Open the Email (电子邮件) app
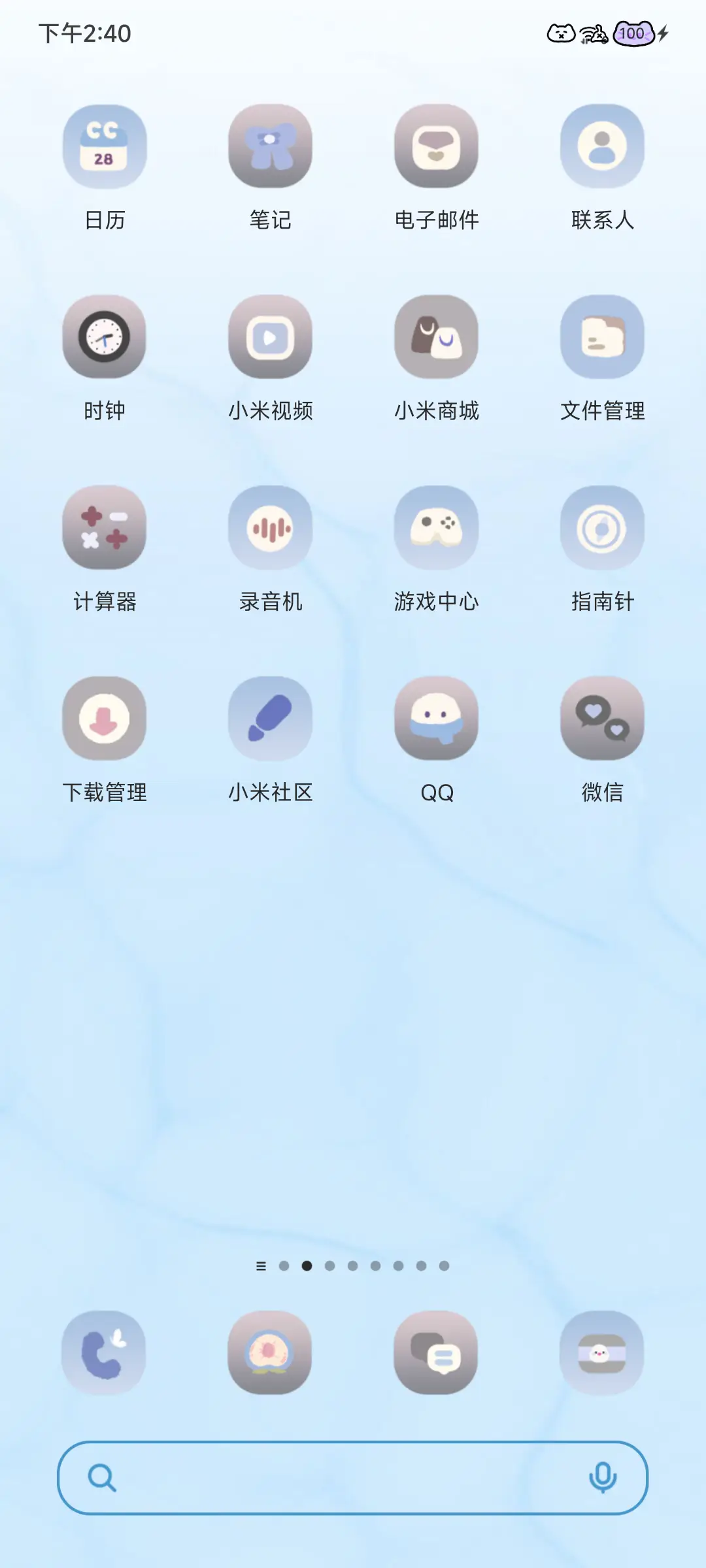 point(437,146)
